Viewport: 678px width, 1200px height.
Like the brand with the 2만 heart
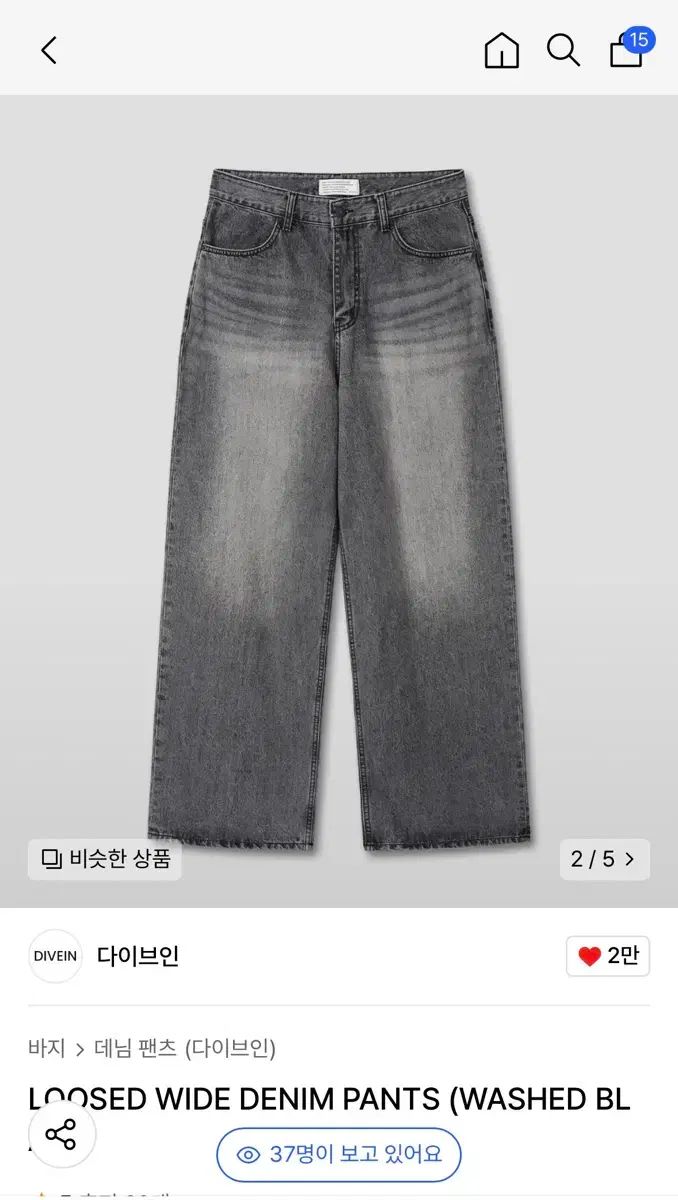coord(608,956)
